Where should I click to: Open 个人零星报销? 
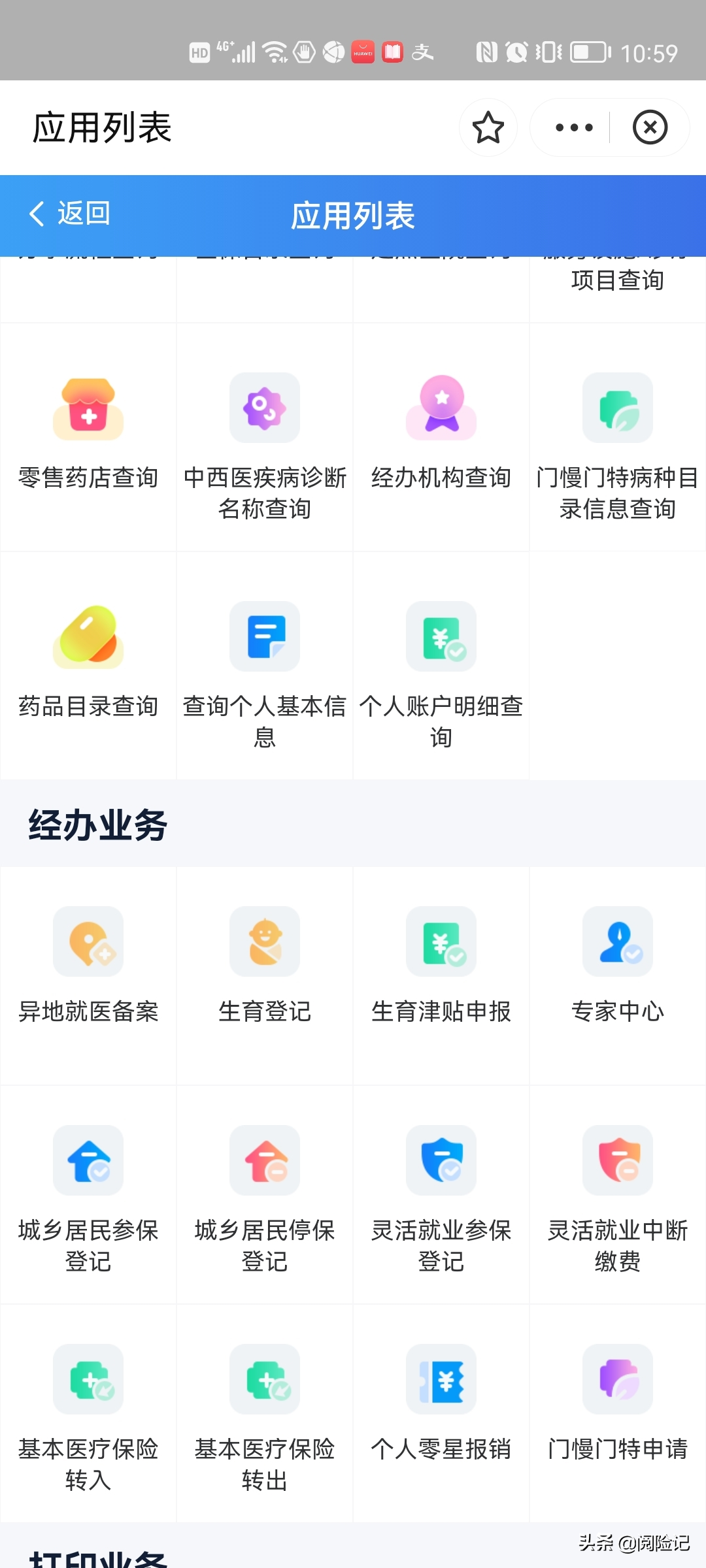click(x=441, y=1406)
